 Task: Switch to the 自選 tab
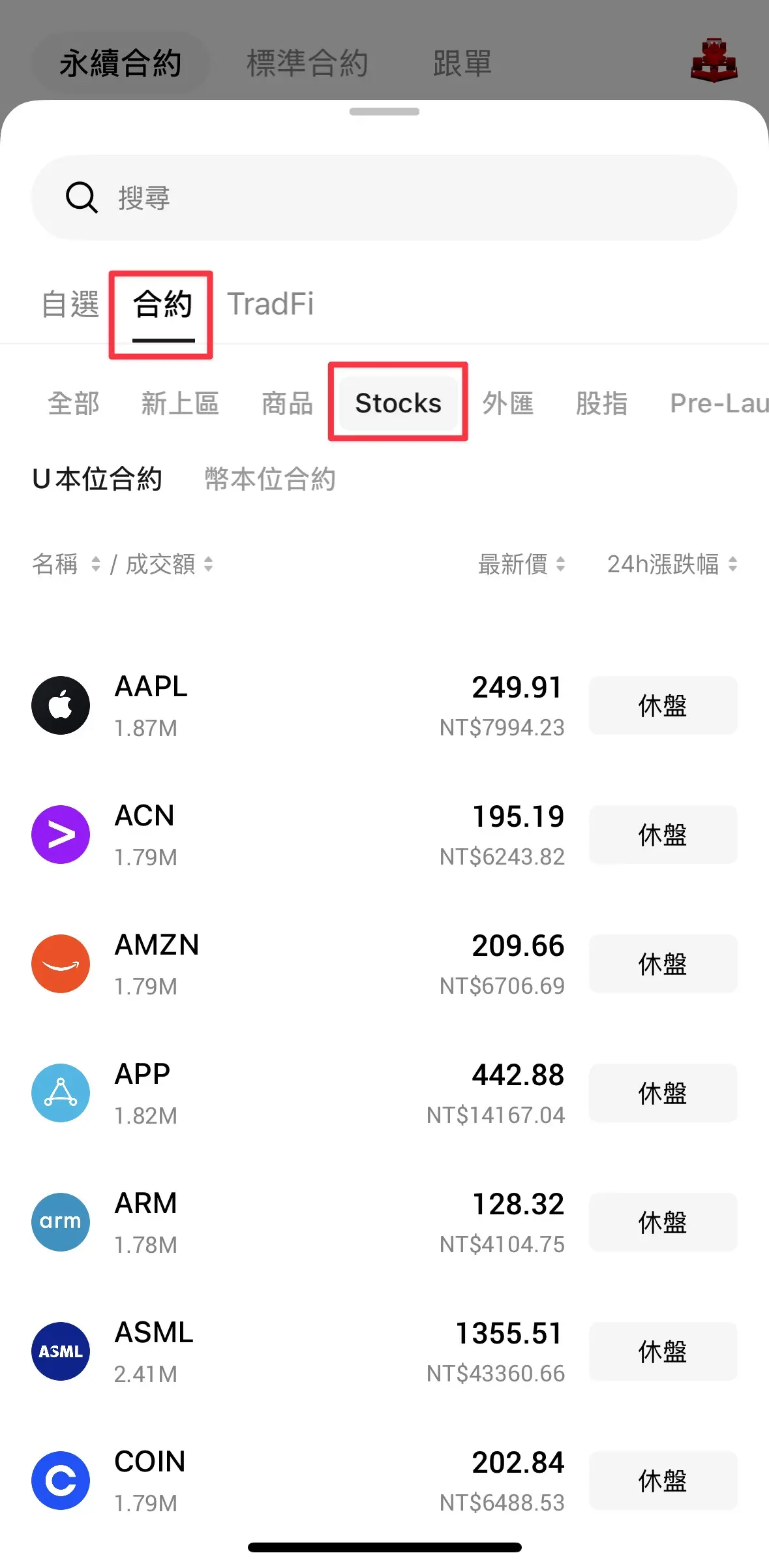coord(70,305)
